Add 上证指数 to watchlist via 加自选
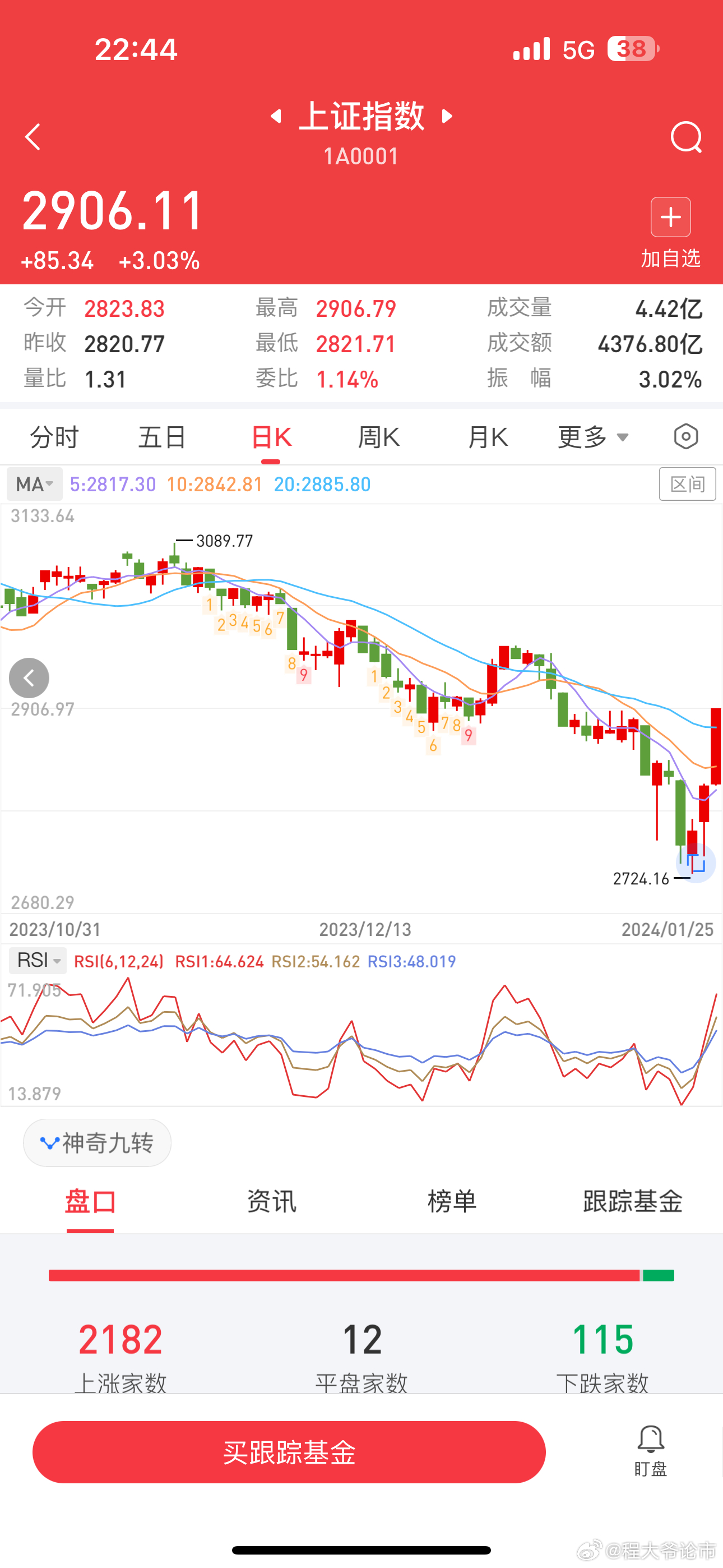723x1568 pixels. [x=670, y=233]
